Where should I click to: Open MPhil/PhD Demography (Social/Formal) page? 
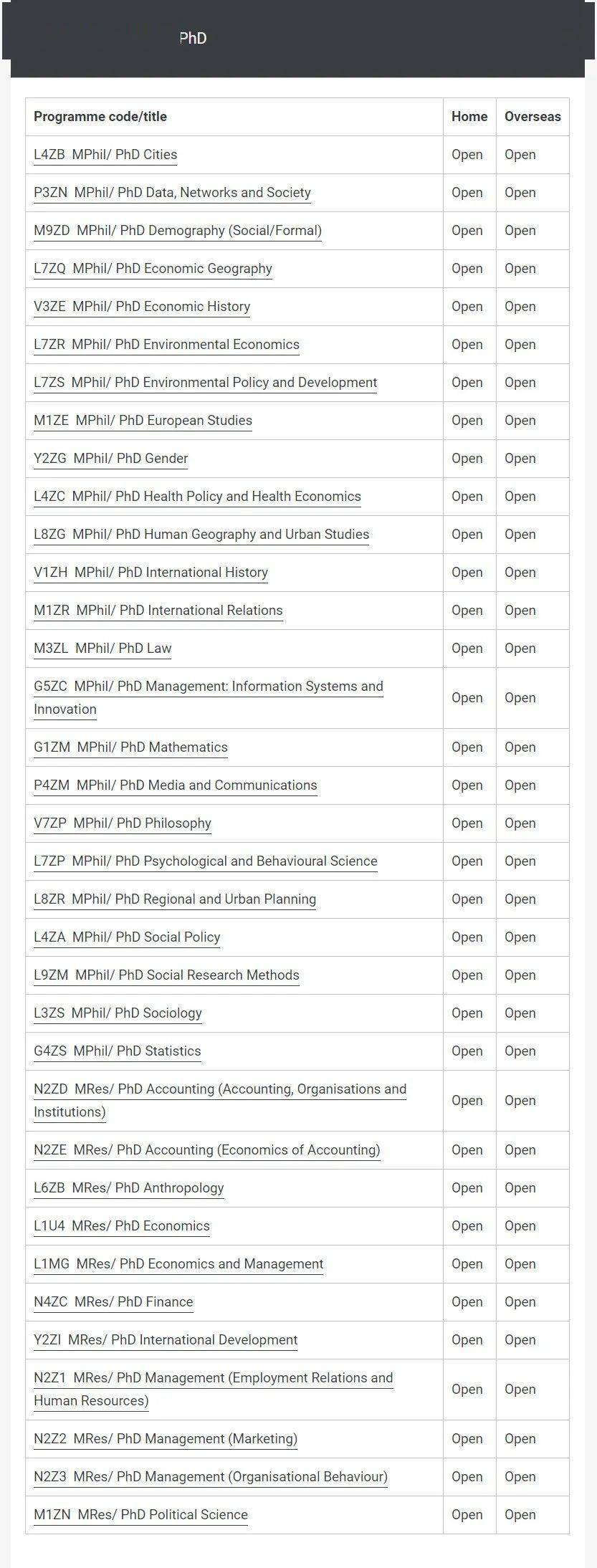(178, 231)
